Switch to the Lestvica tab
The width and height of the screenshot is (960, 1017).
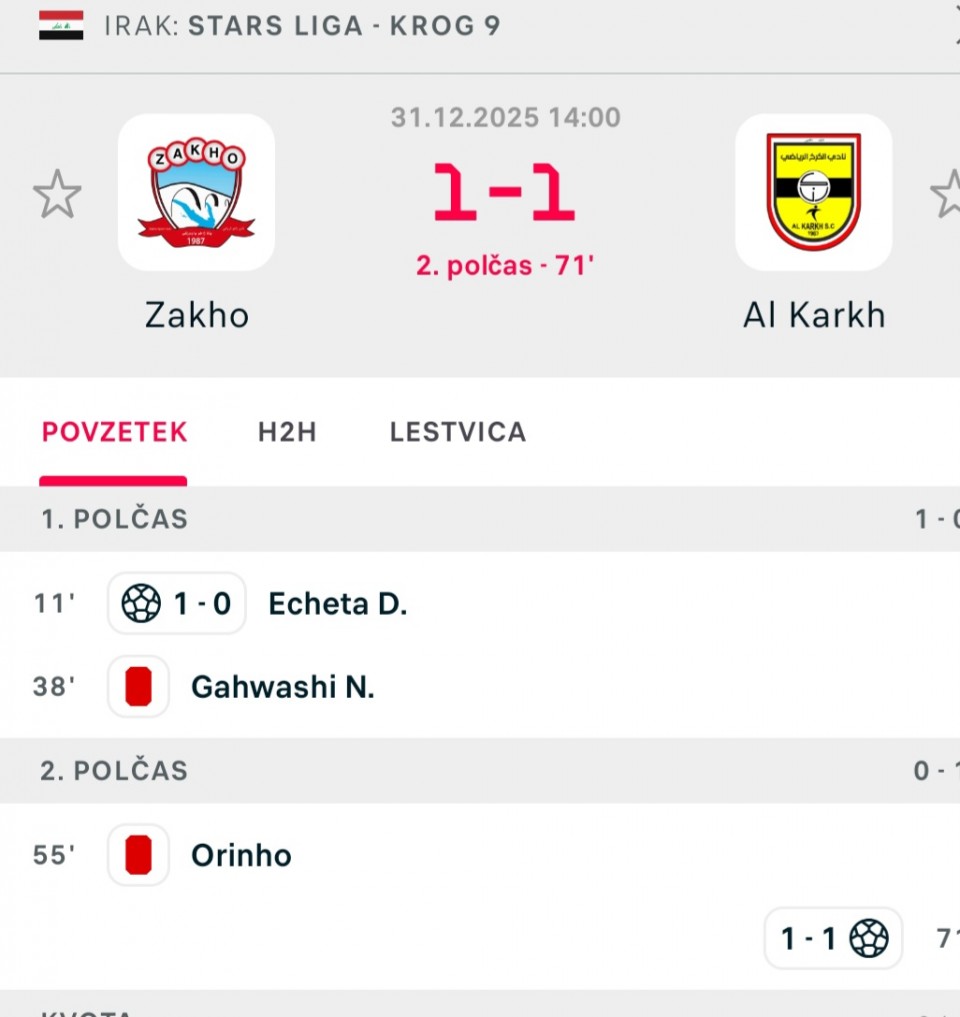457,432
